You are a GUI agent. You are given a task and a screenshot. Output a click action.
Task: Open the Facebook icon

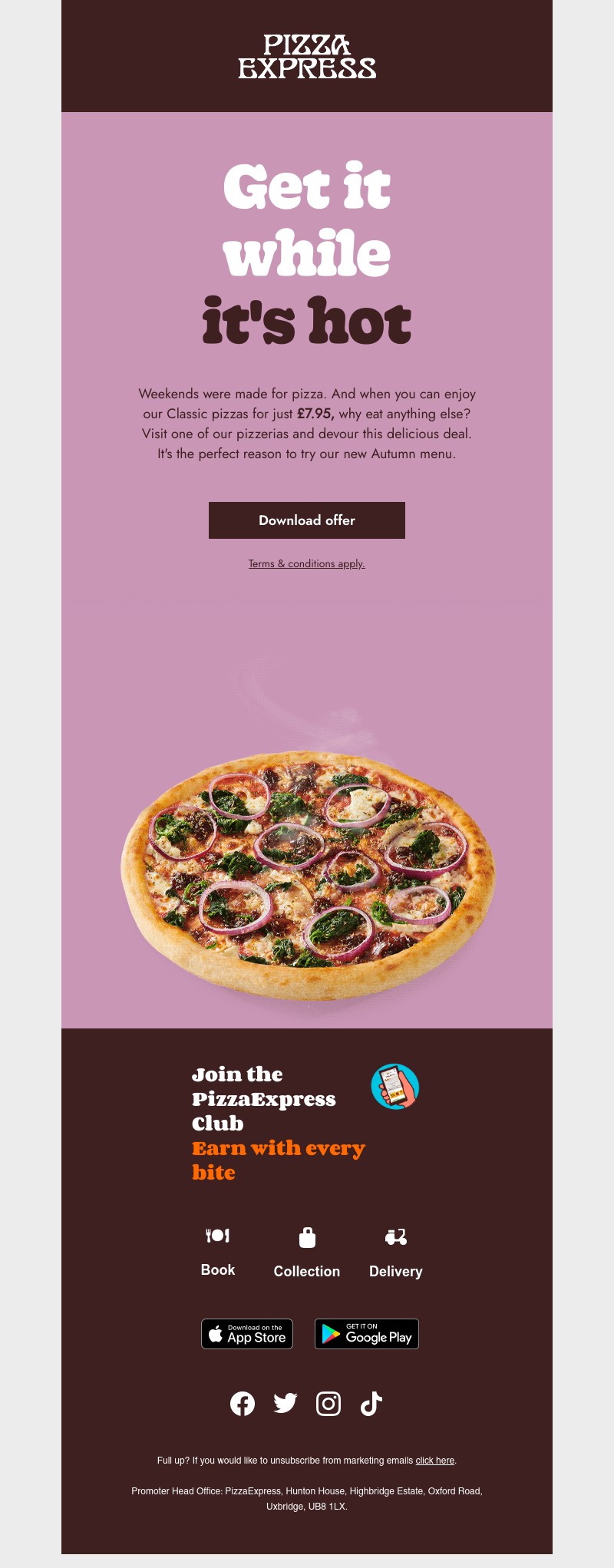coord(243,1404)
